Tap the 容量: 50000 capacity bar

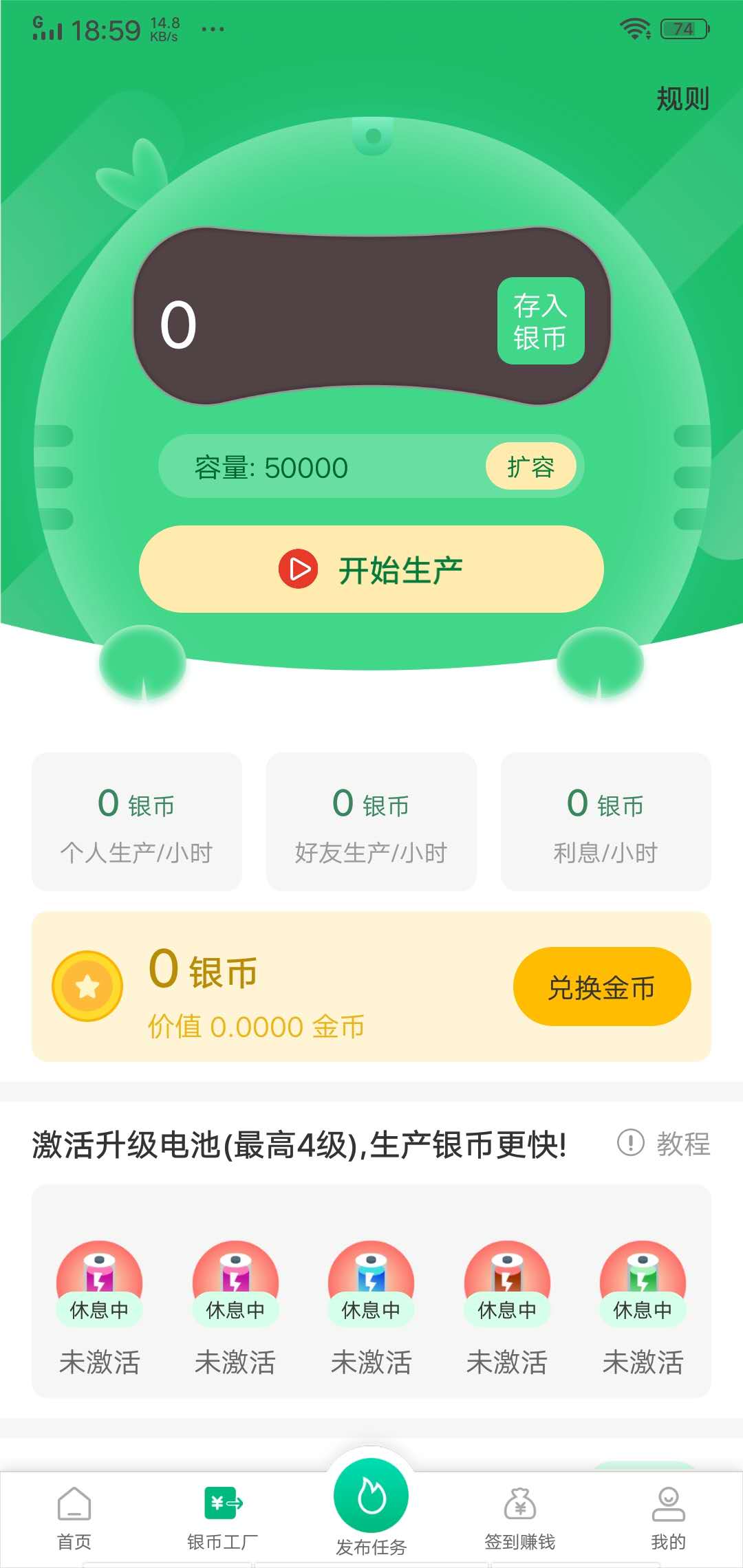coord(310,466)
